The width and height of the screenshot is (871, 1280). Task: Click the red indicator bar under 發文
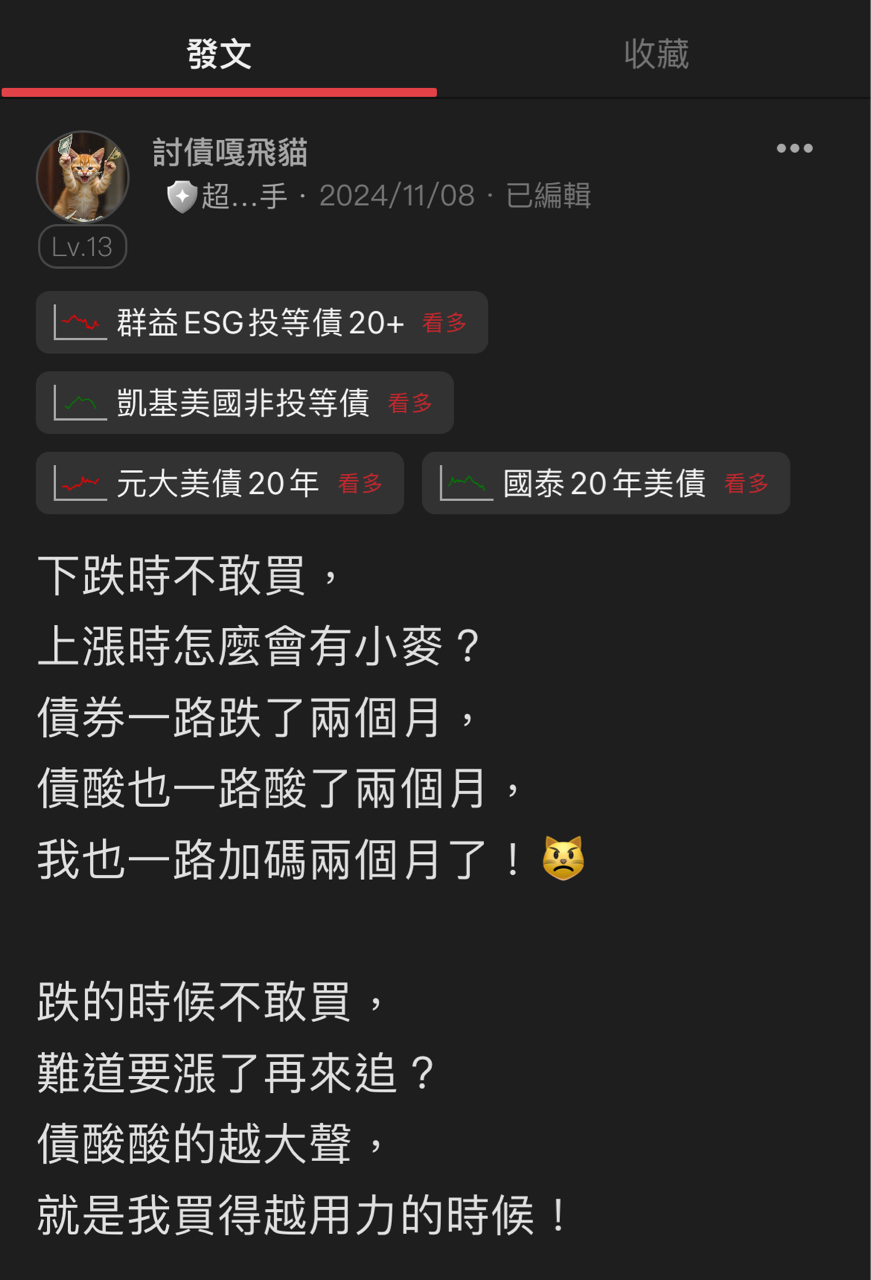click(218, 93)
